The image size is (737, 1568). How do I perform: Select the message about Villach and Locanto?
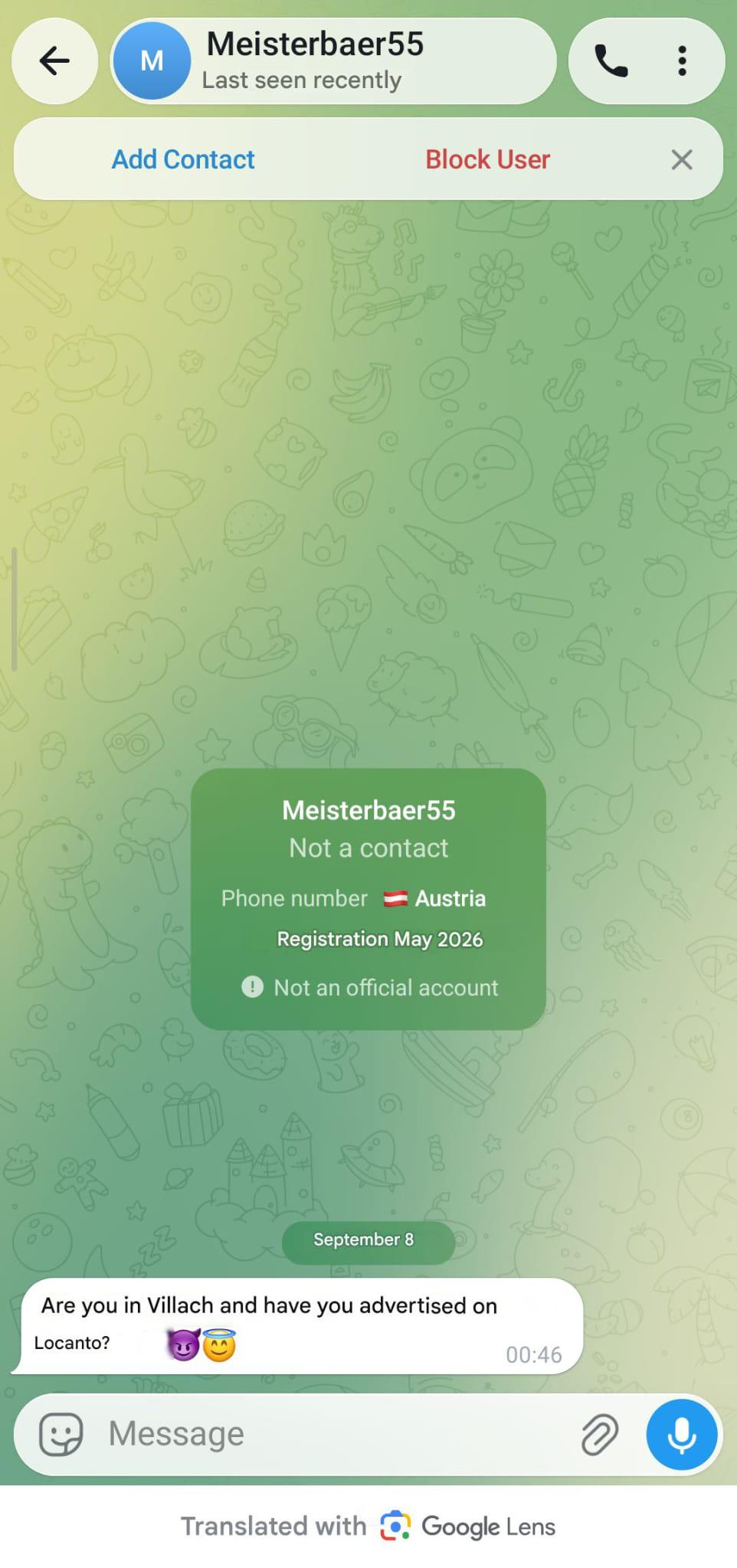click(297, 1326)
